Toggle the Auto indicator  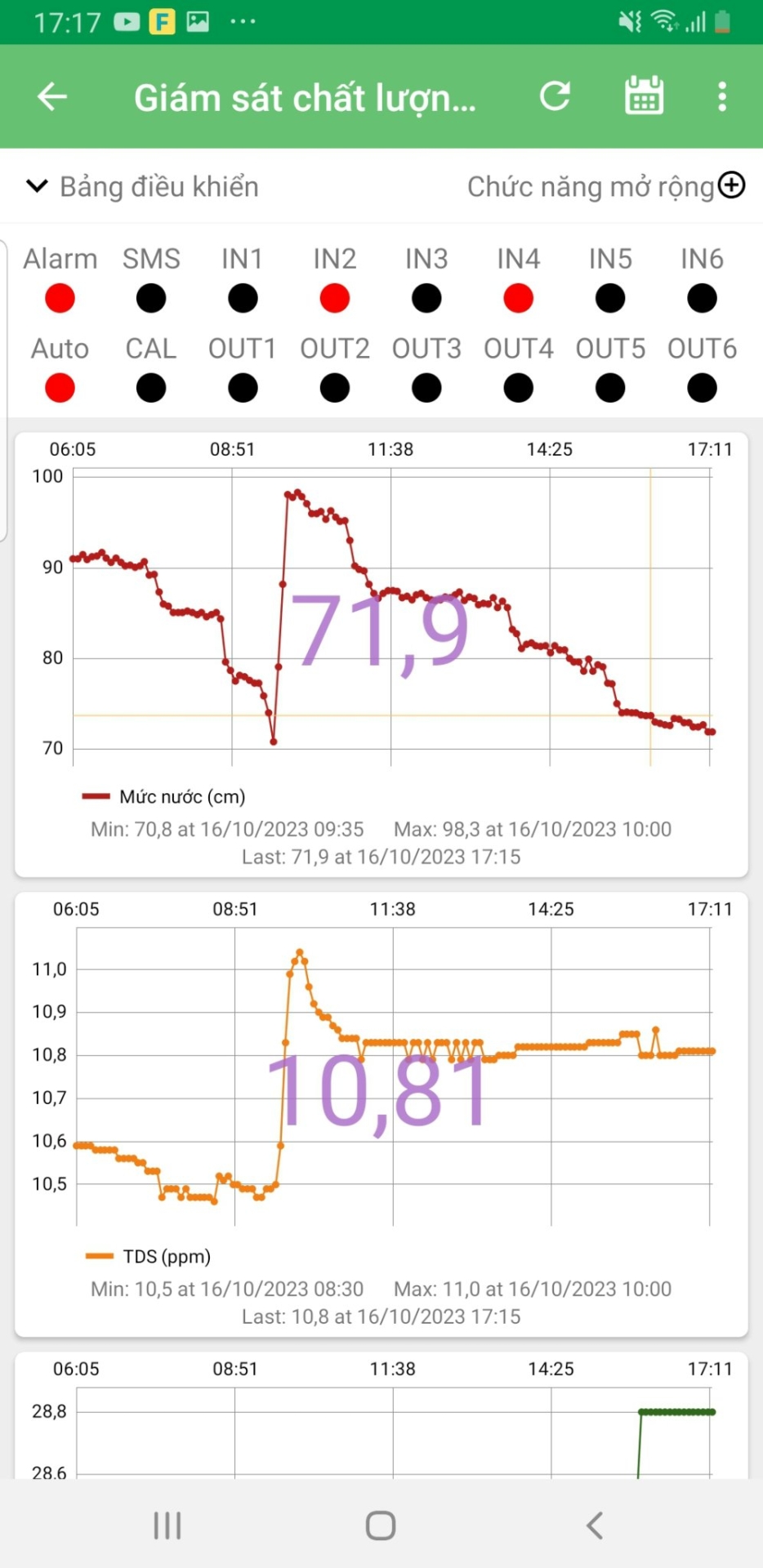60,388
